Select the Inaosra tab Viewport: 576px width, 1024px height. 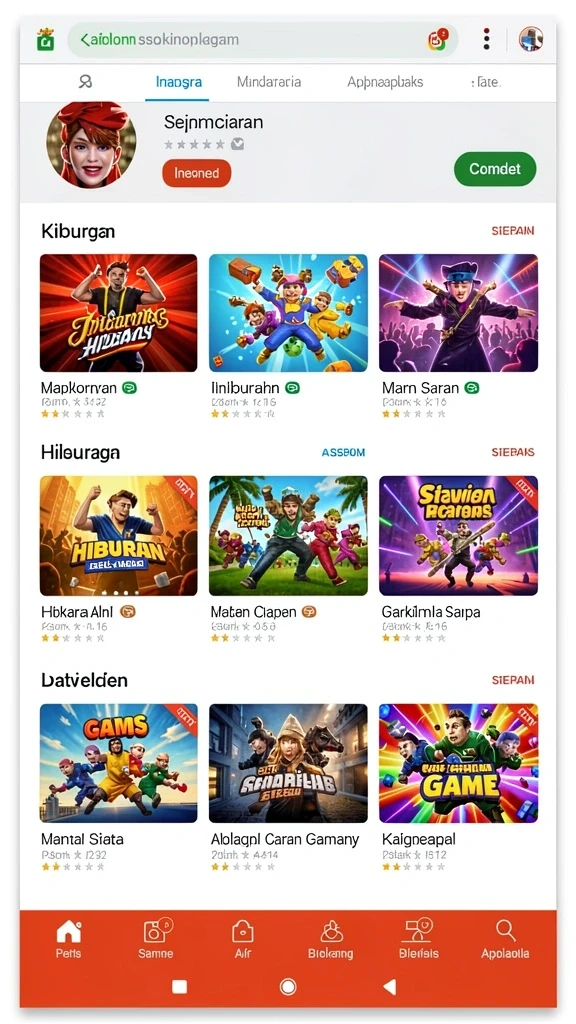tap(179, 82)
